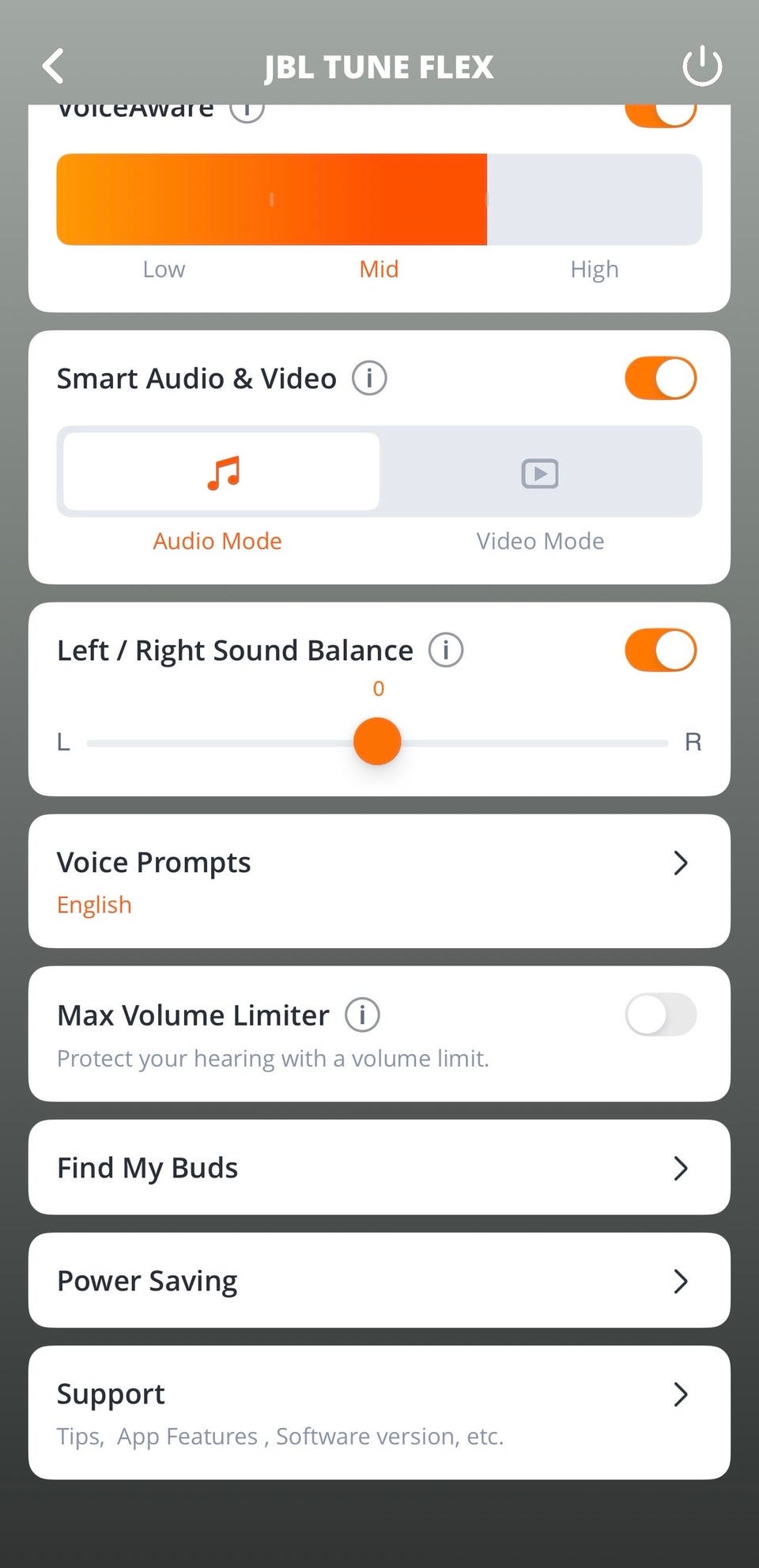Image resolution: width=759 pixels, height=1568 pixels.
Task: Turn off Left / Right Sound Balance
Action: [x=661, y=650]
